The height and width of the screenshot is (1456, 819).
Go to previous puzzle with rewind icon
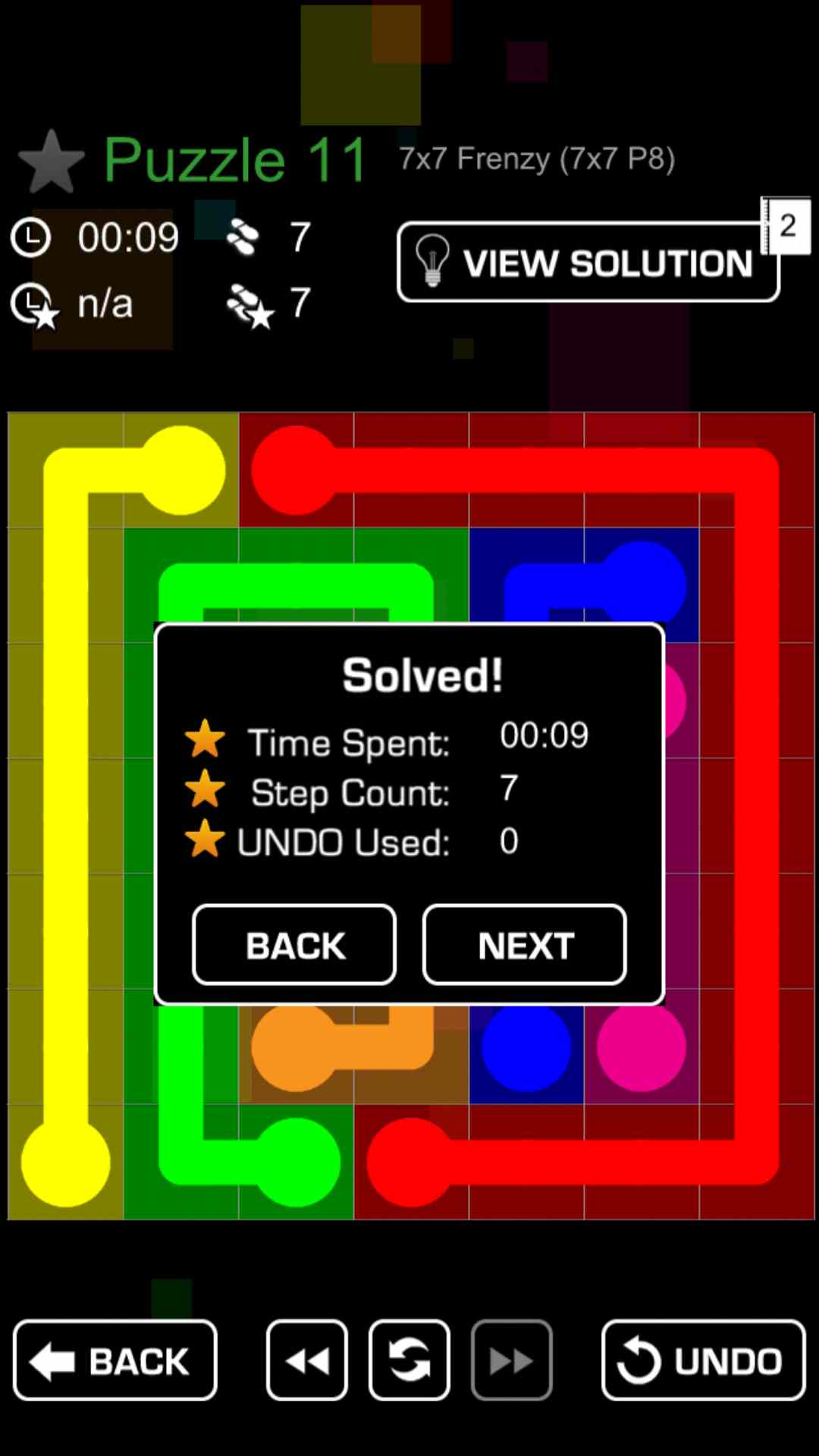coord(307,1360)
